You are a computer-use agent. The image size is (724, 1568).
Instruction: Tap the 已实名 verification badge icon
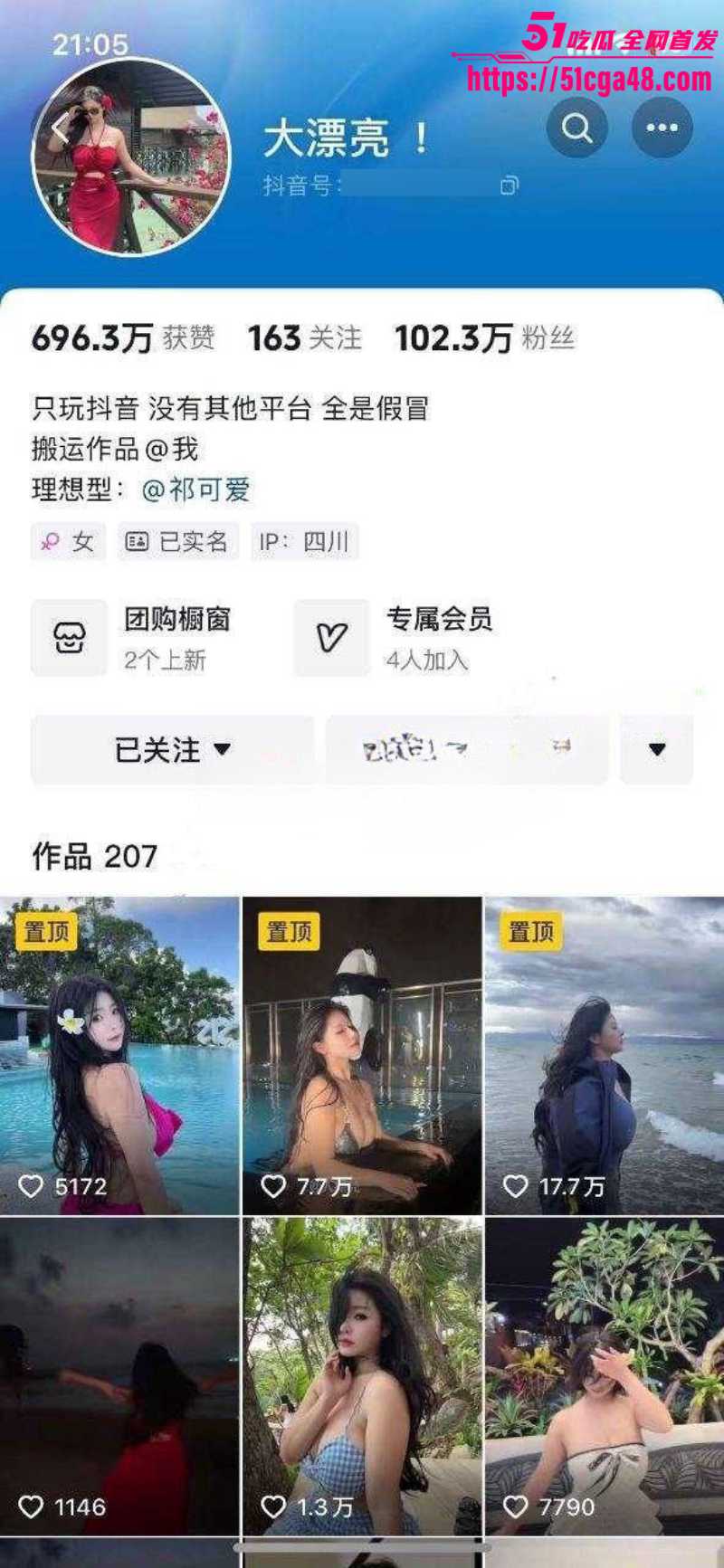138,541
